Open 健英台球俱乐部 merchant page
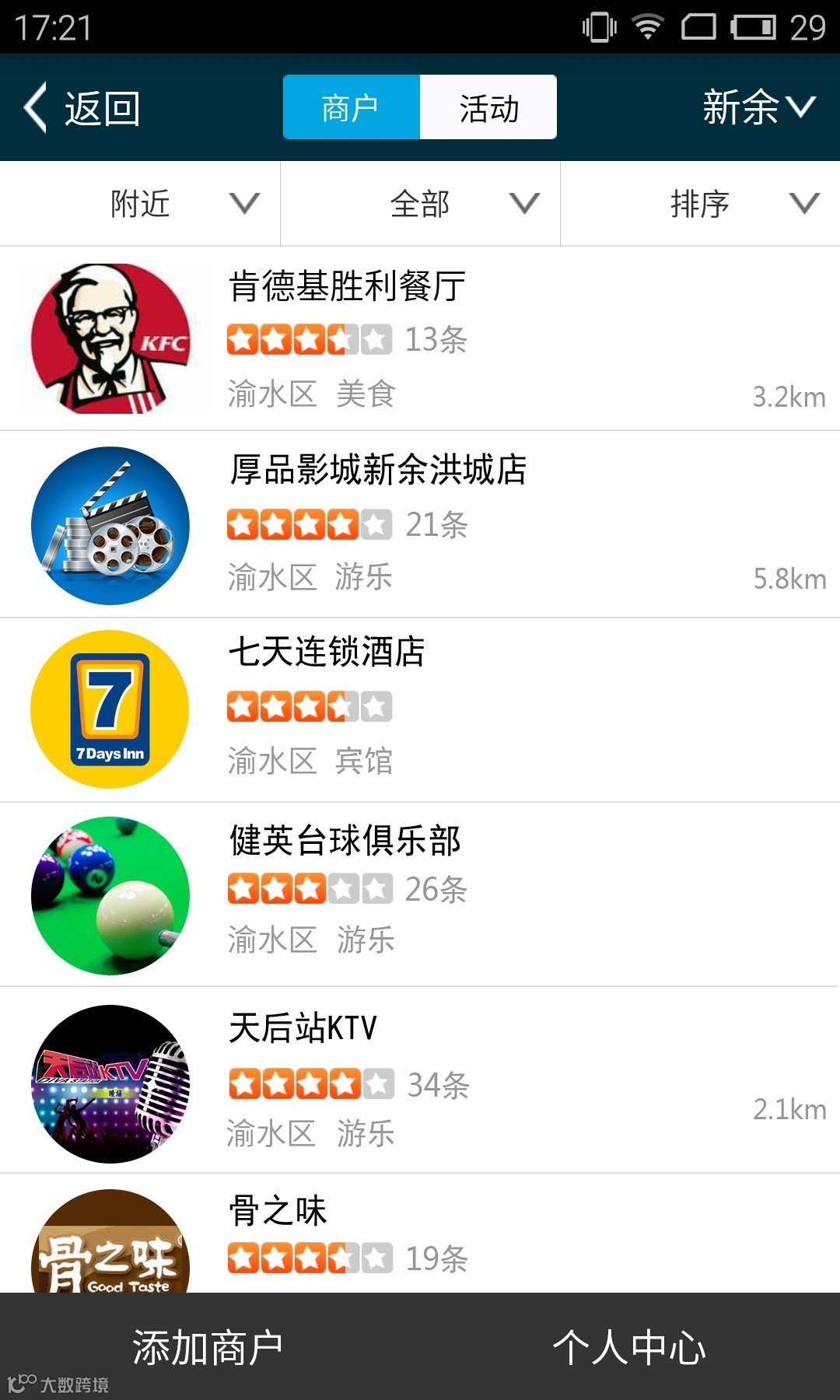The image size is (840, 1400). [420, 894]
